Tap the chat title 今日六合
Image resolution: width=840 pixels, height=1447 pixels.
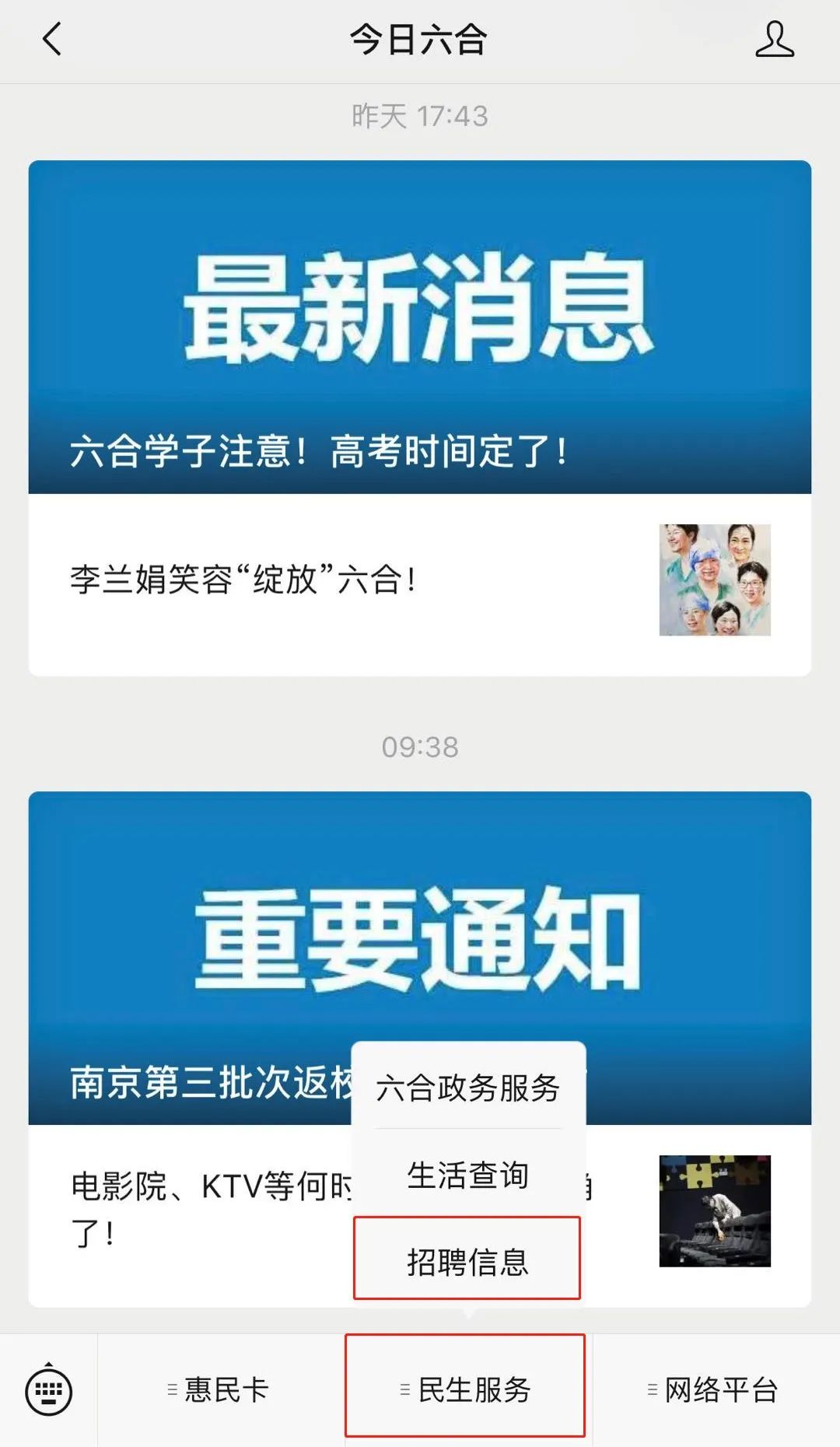[x=420, y=37]
